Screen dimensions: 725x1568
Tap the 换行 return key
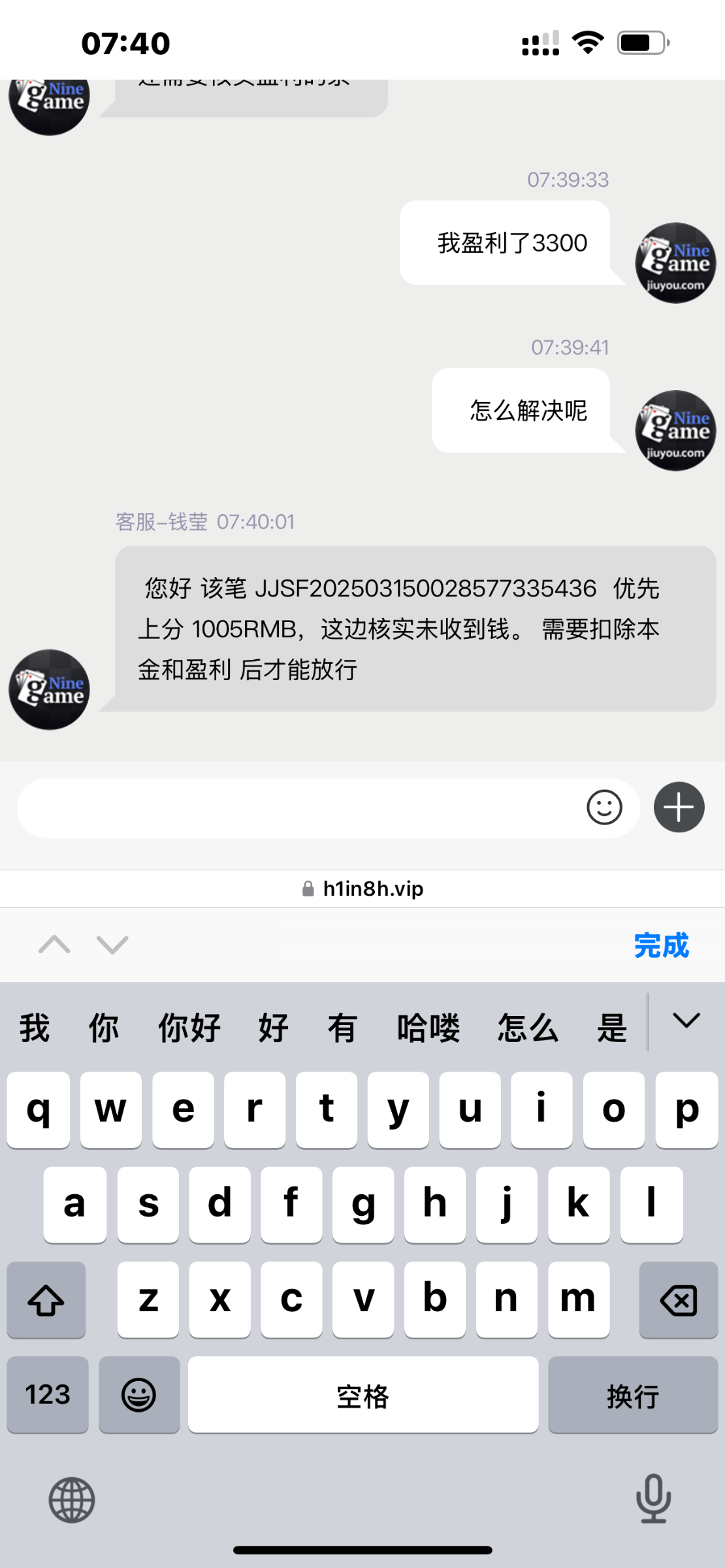[x=632, y=1394]
